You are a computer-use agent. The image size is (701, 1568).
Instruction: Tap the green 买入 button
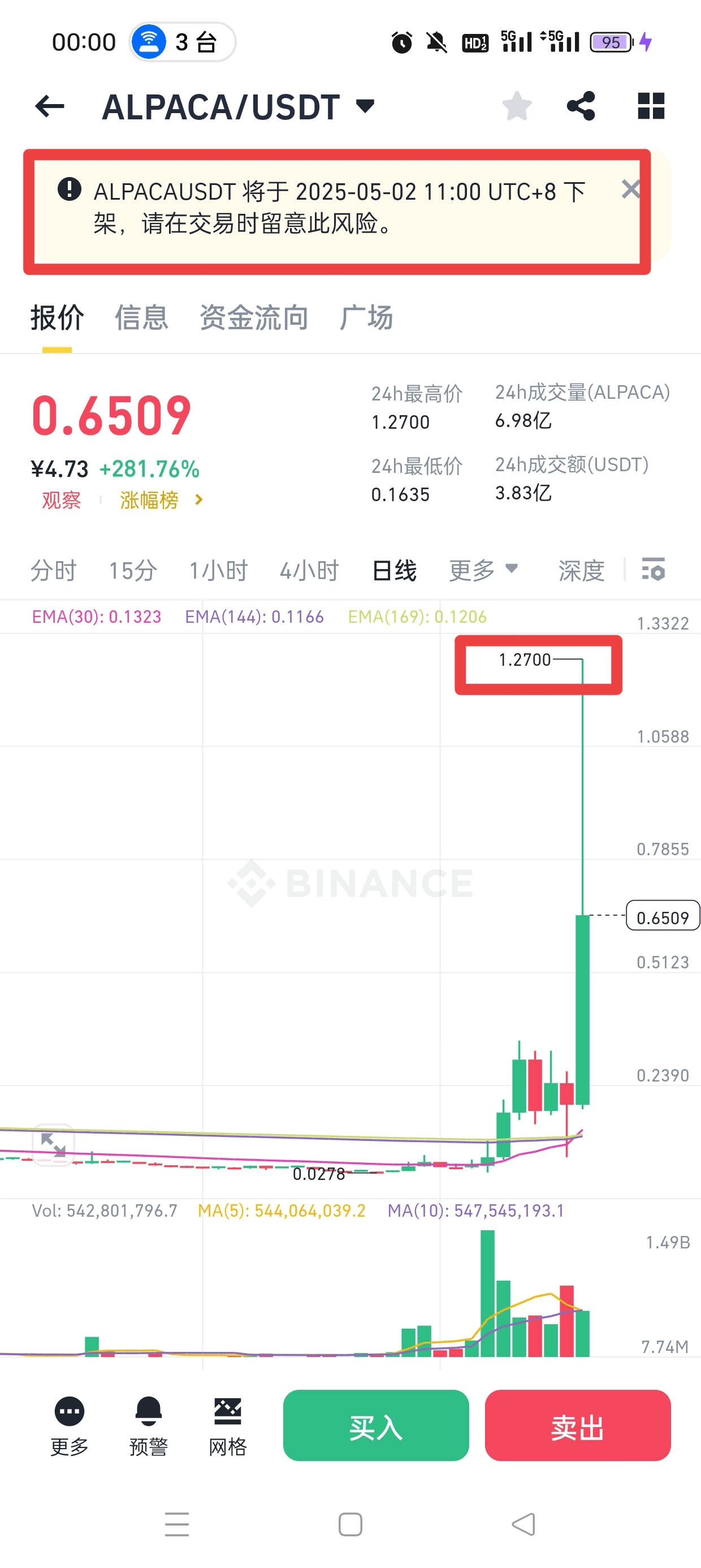(x=376, y=1425)
